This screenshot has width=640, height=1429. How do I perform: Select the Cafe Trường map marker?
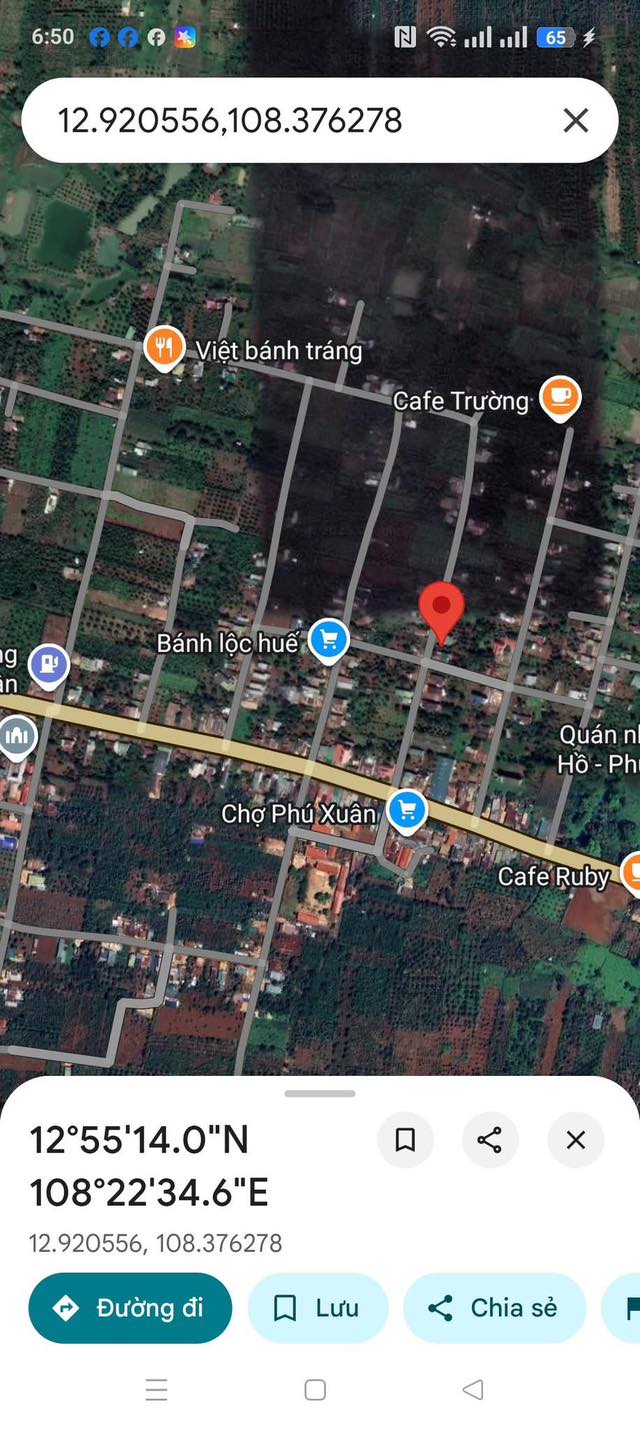[560, 397]
